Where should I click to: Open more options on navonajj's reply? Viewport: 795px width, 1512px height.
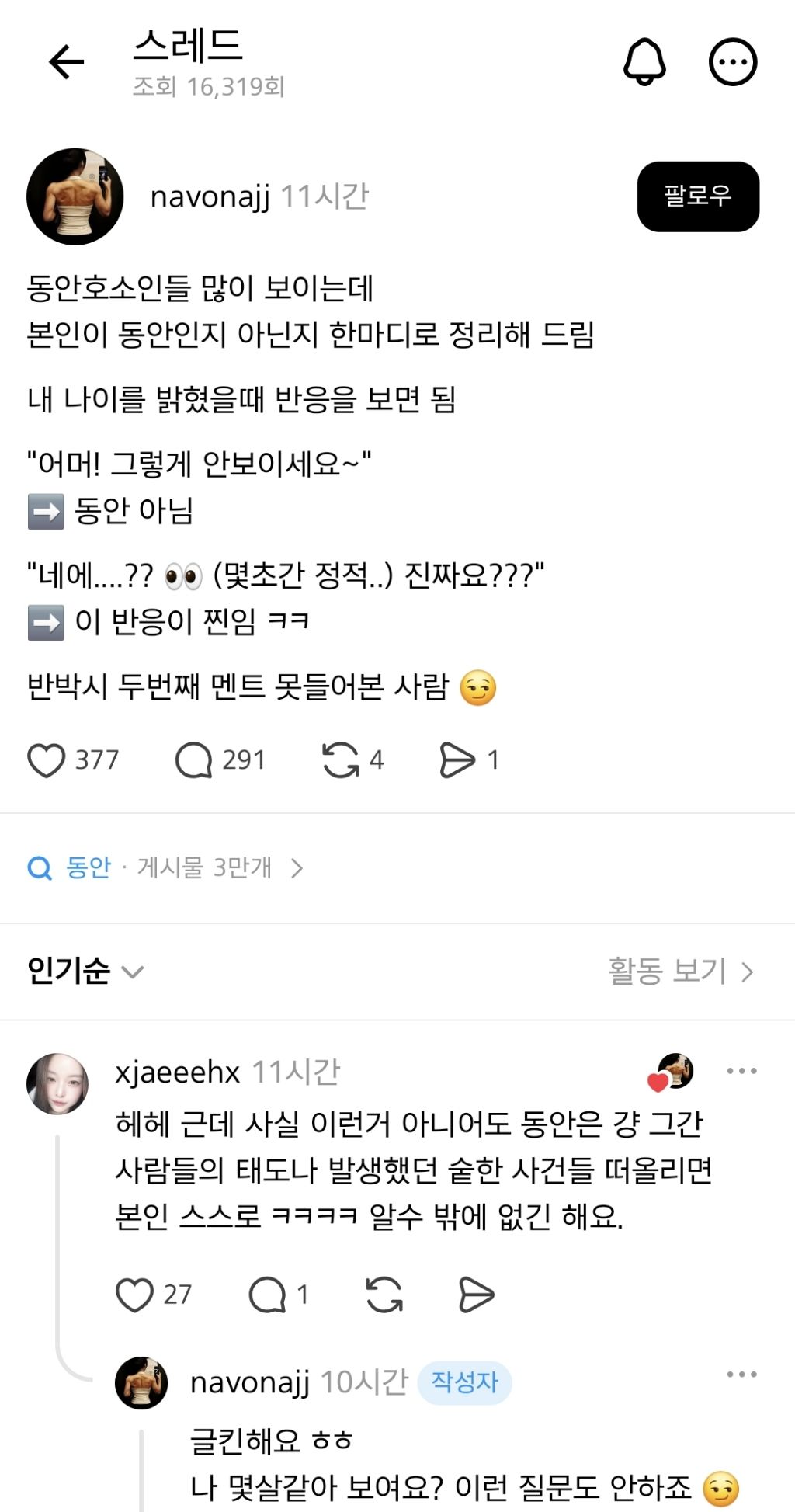tap(741, 1375)
